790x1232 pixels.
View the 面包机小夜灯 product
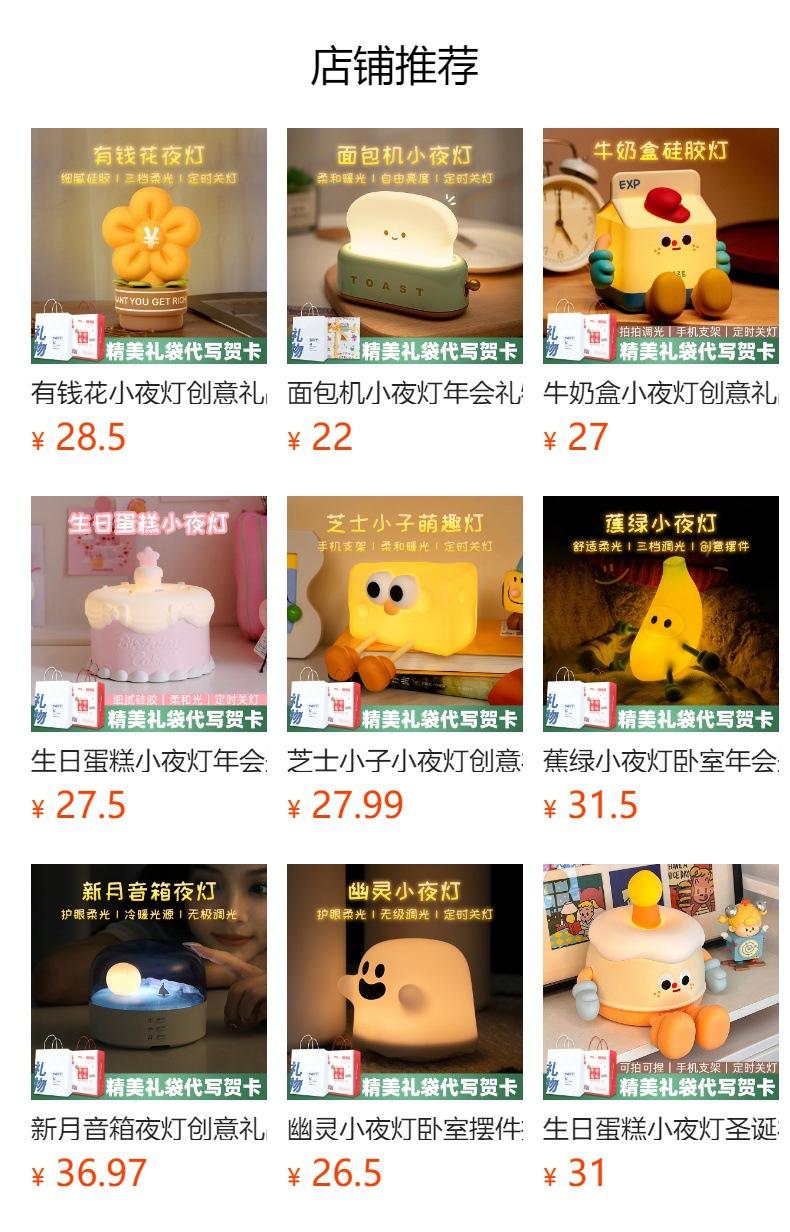pyautogui.click(x=405, y=246)
